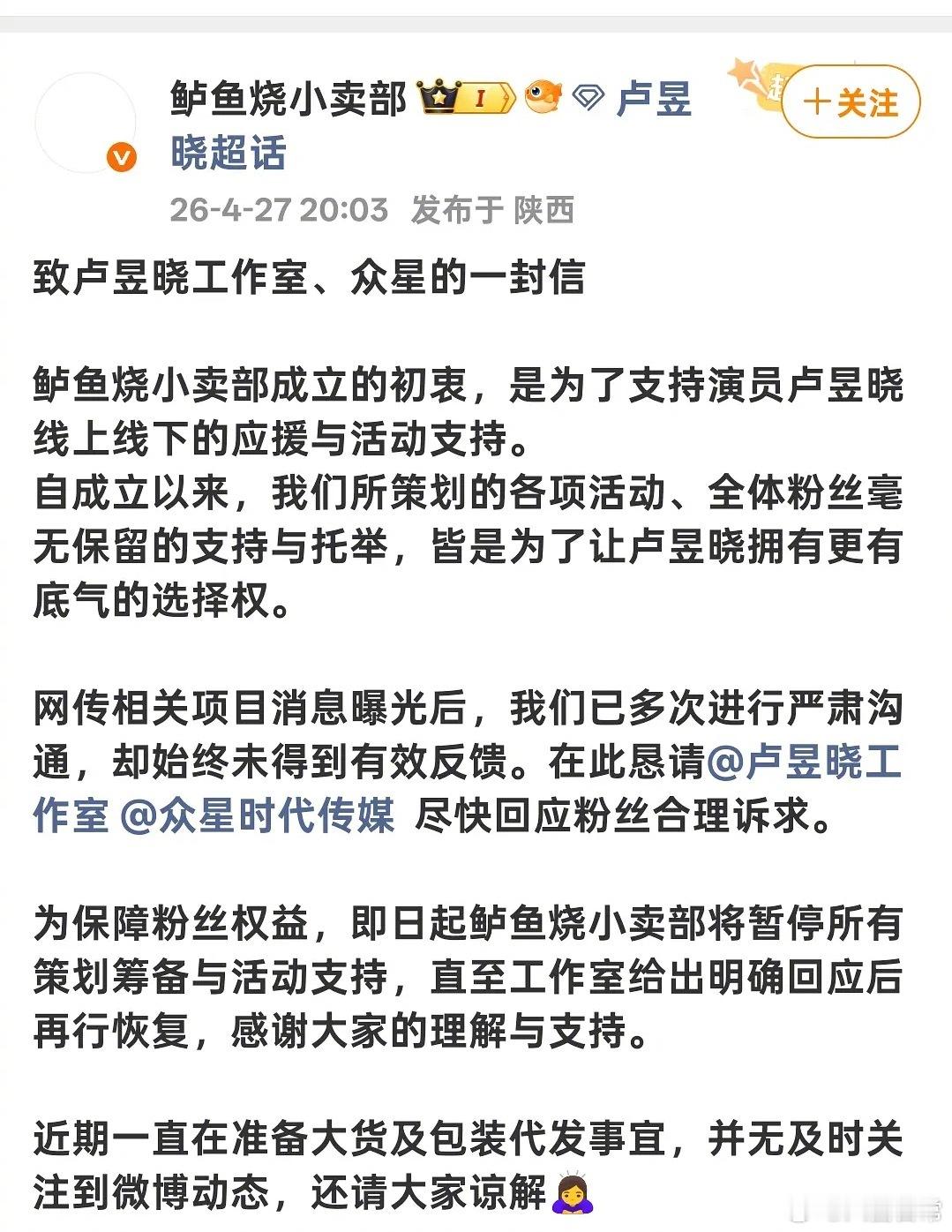This screenshot has height=1232, width=952.
Task: Click the red level I indicator in the VIP badge
Action: (x=481, y=99)
